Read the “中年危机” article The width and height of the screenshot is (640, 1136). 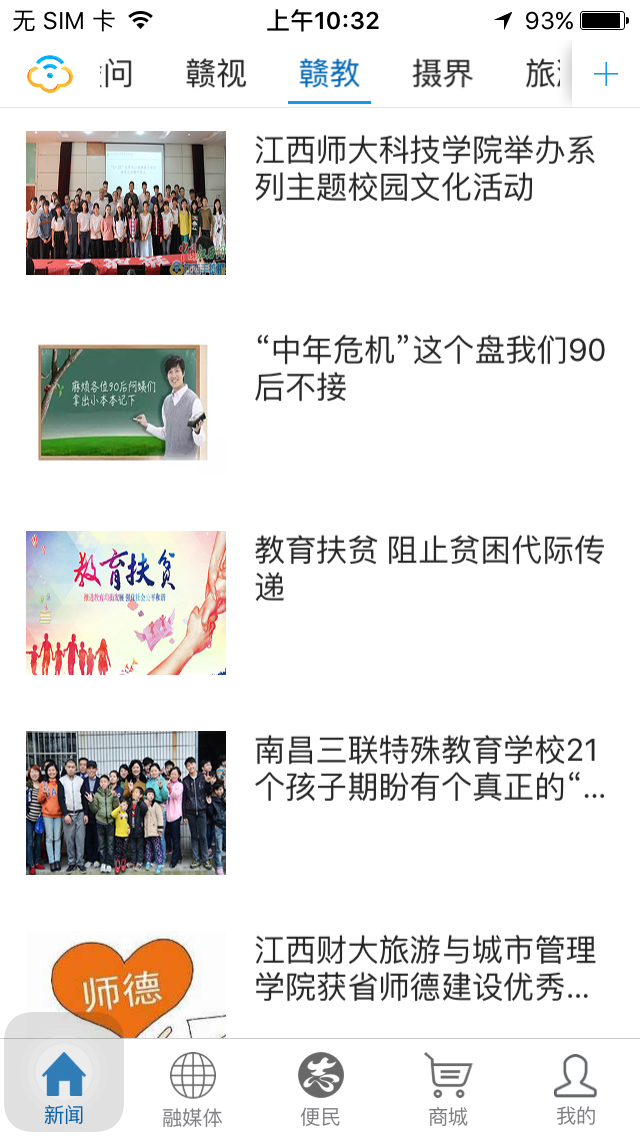430,369
